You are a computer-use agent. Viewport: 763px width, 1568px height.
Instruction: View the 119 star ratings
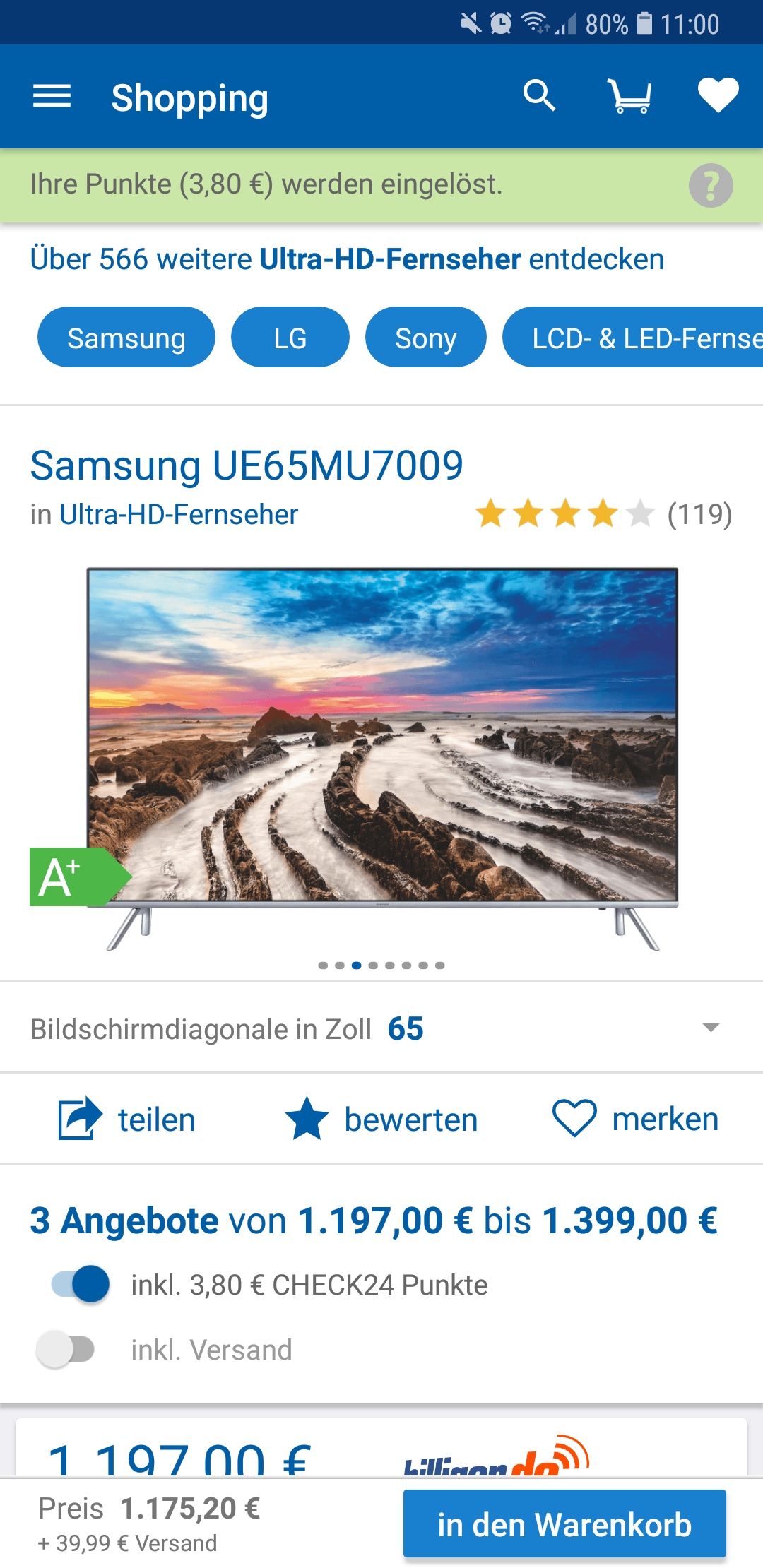coord(603,514)
